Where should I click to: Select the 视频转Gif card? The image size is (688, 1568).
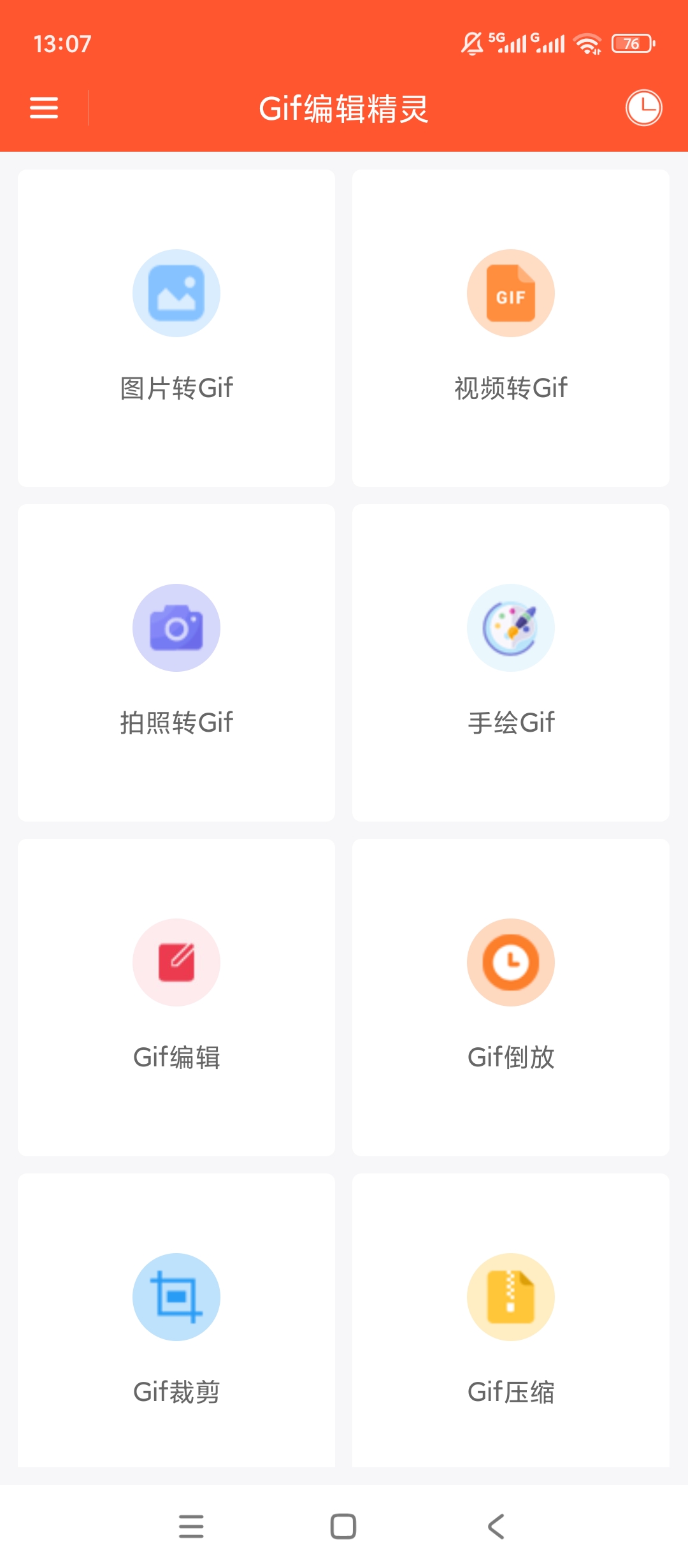511,328
